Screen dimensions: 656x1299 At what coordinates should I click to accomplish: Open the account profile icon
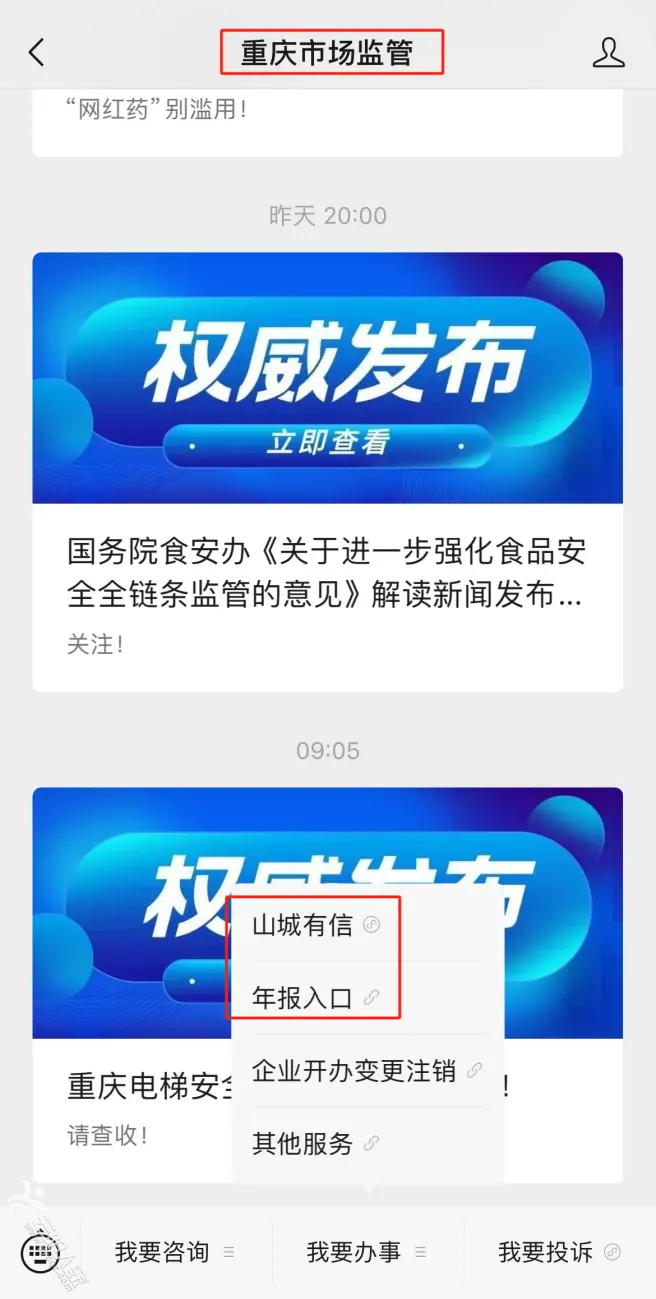[x=608, y=53]
